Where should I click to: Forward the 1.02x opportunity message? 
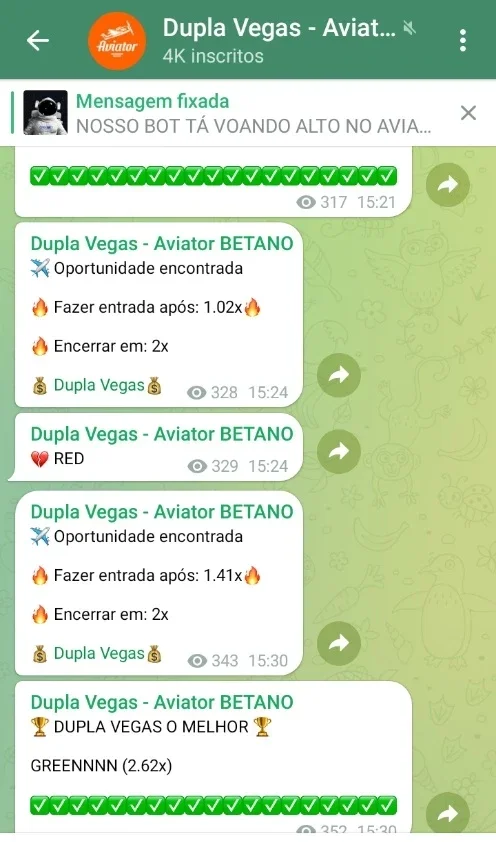pyautogui.click(x=339, y=375)
